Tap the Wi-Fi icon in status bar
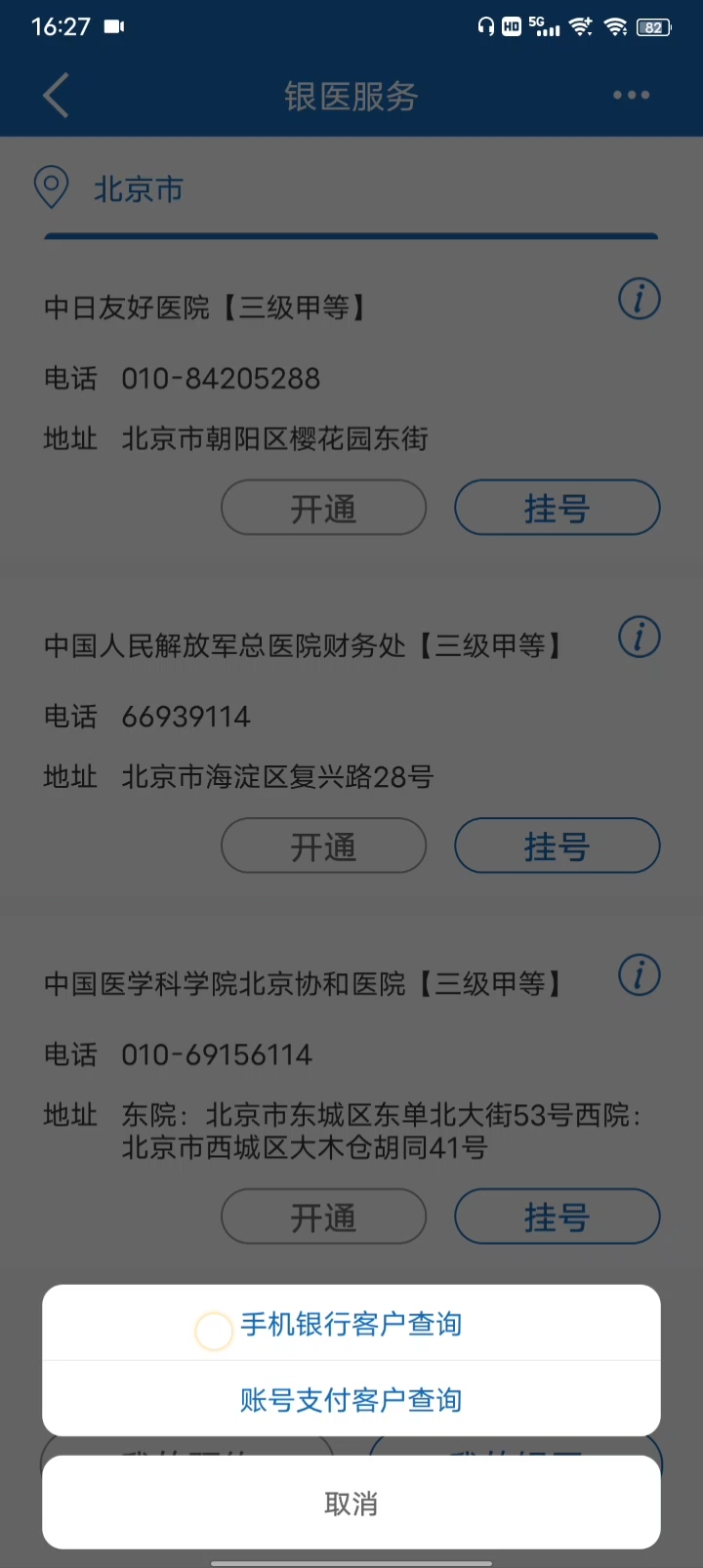The width and height of the screenshot is (703, 1568). tap(581, 26)
